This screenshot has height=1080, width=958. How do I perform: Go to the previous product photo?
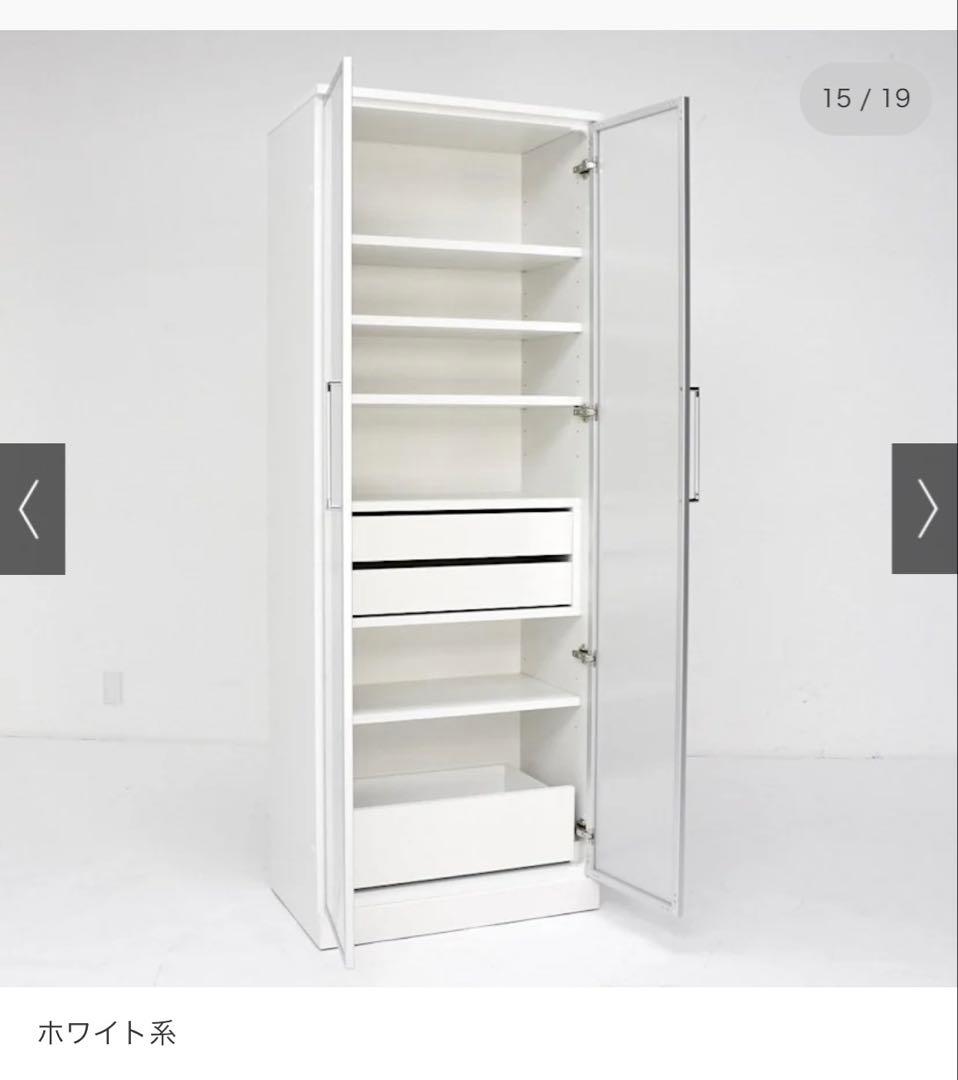click(x=32, y=509)
